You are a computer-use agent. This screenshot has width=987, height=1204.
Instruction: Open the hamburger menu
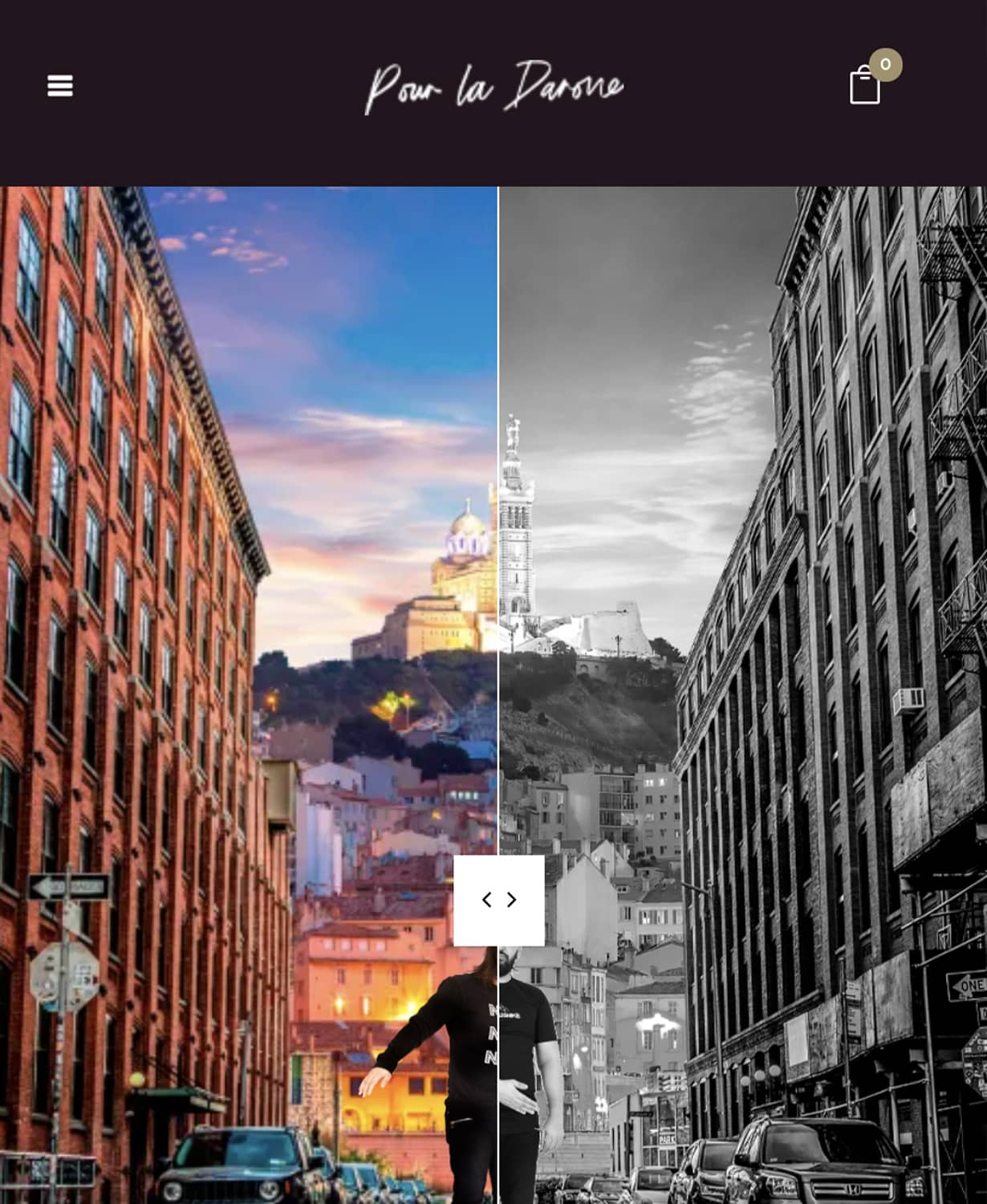[x=60, y=85]
